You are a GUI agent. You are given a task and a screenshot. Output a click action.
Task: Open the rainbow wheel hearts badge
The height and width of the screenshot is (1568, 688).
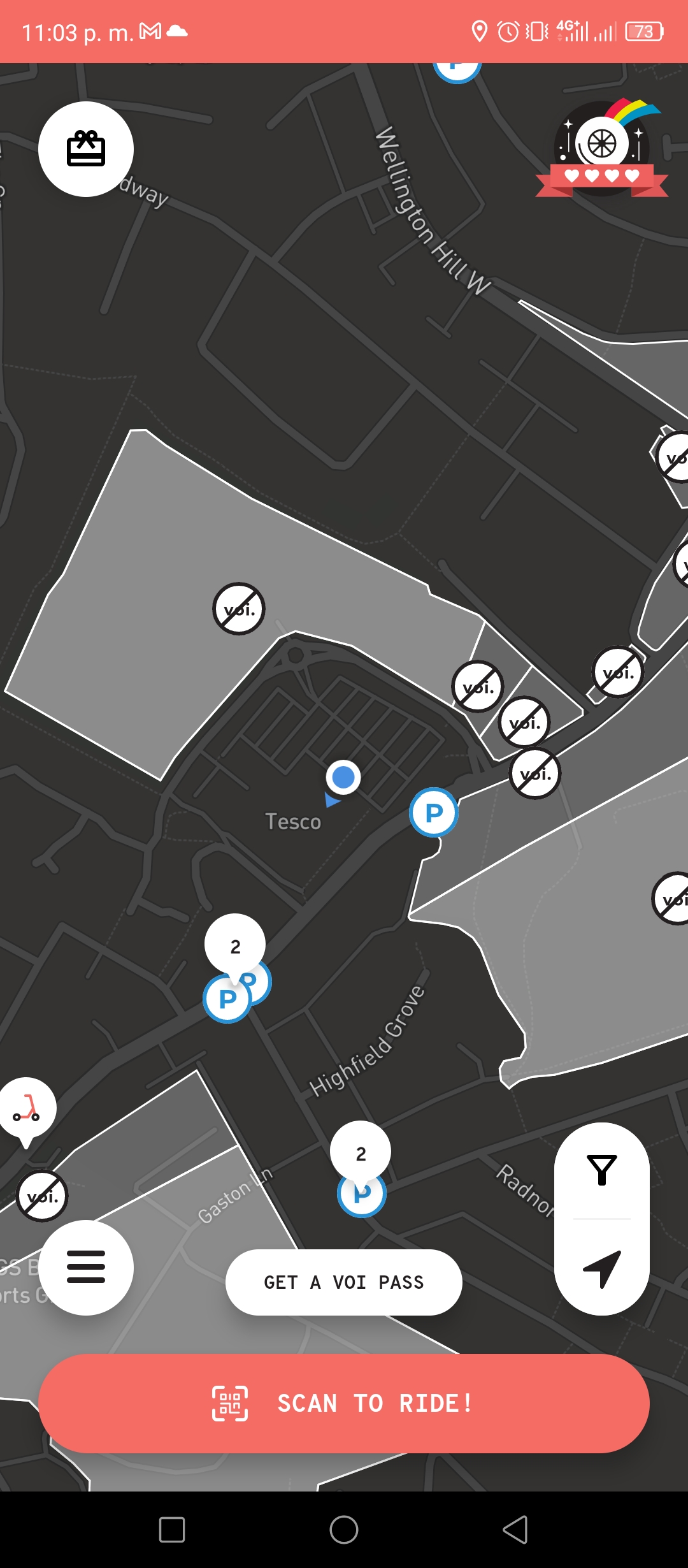click(601, 149)
